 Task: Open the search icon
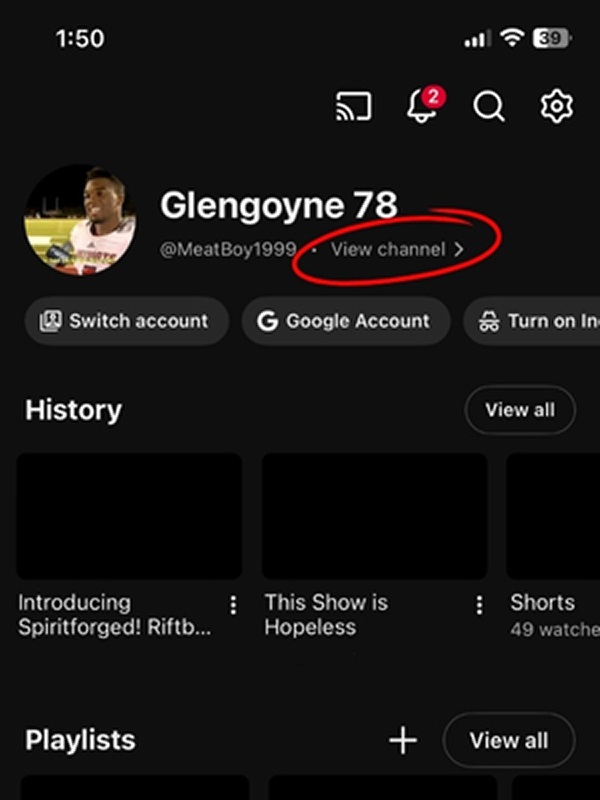[x=489, y=106]
